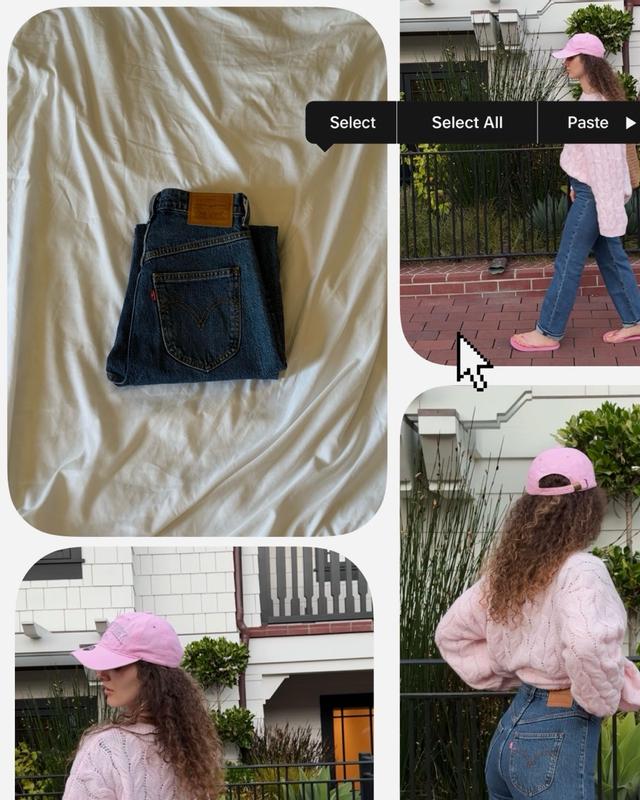
Task: Choose Select All in the edit menu
Action: [467, 123]
